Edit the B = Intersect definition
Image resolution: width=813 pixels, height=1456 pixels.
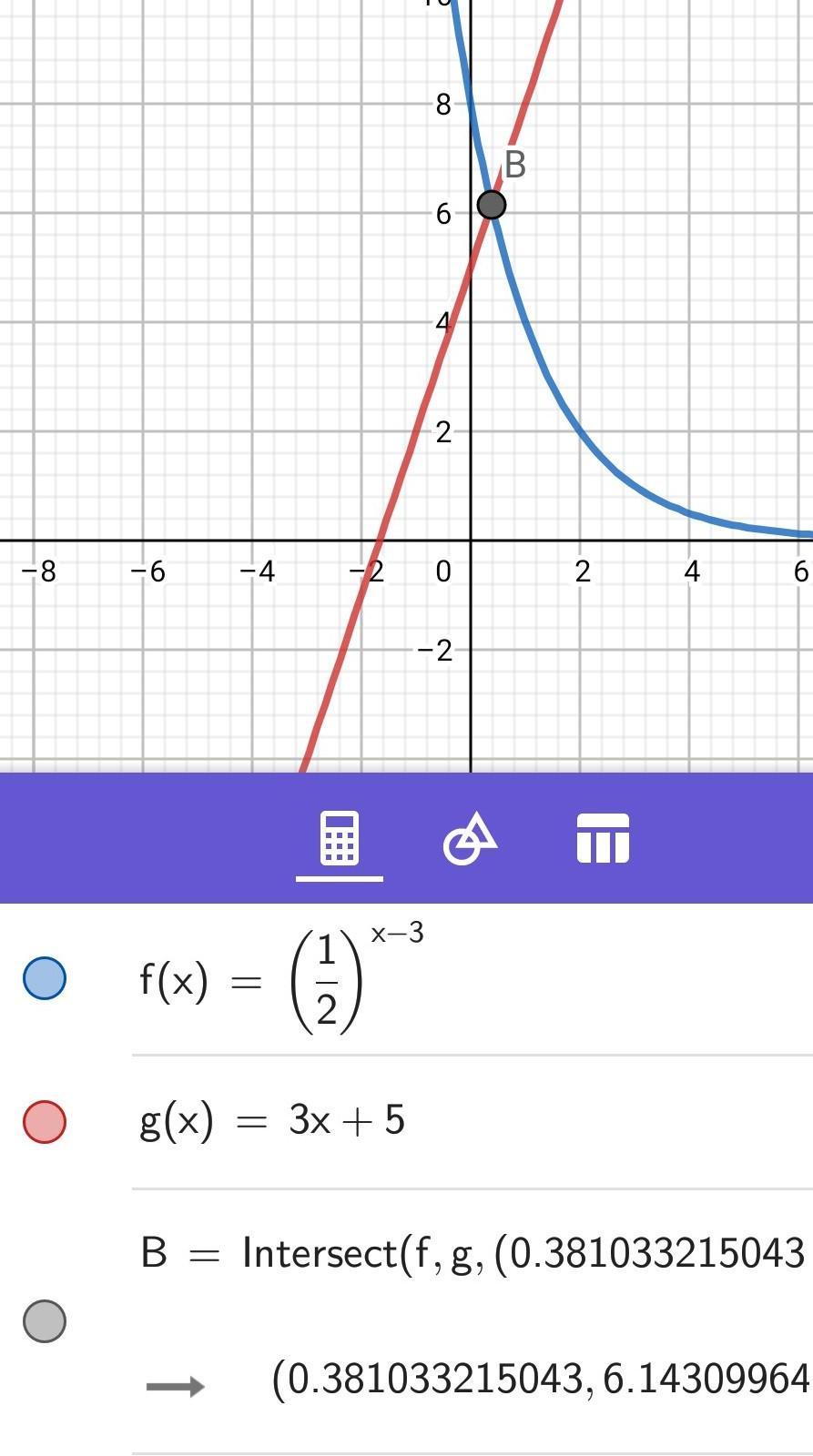tap(473, 1253)
